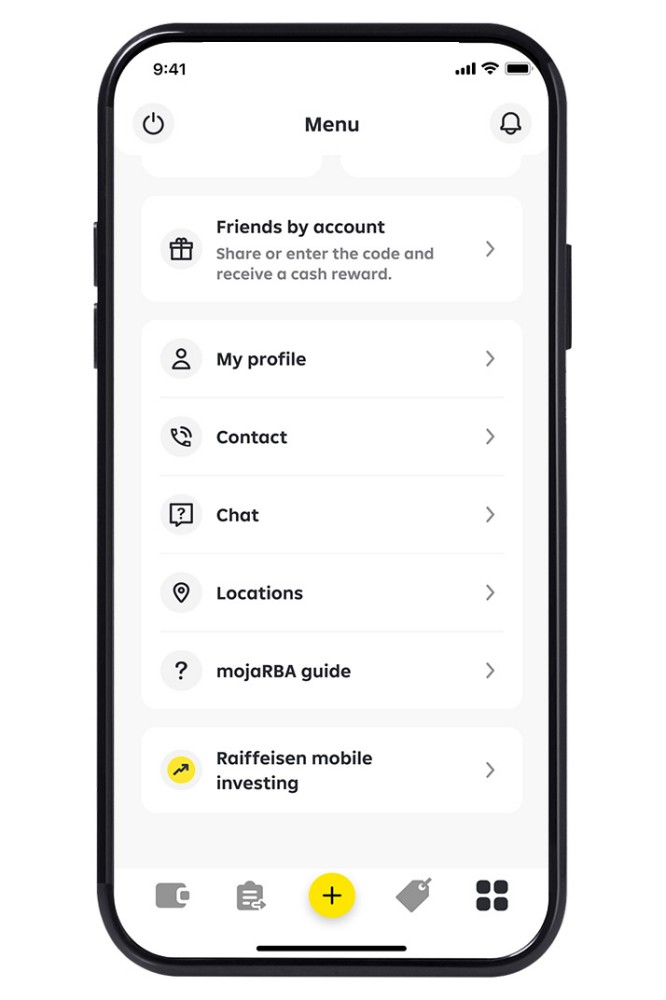Tap the power logout icon

[x=153, y=124]
